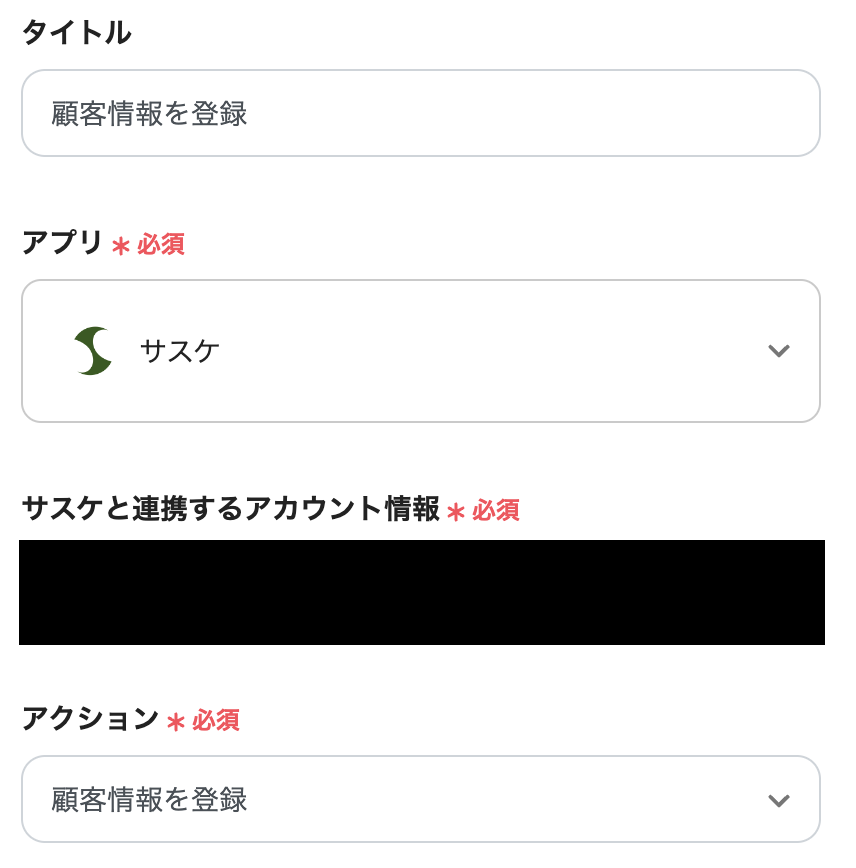Select the title input containing 顧客情報を登録
The width and height of the screenshot is (856, 868).
(x=420, y=113)
